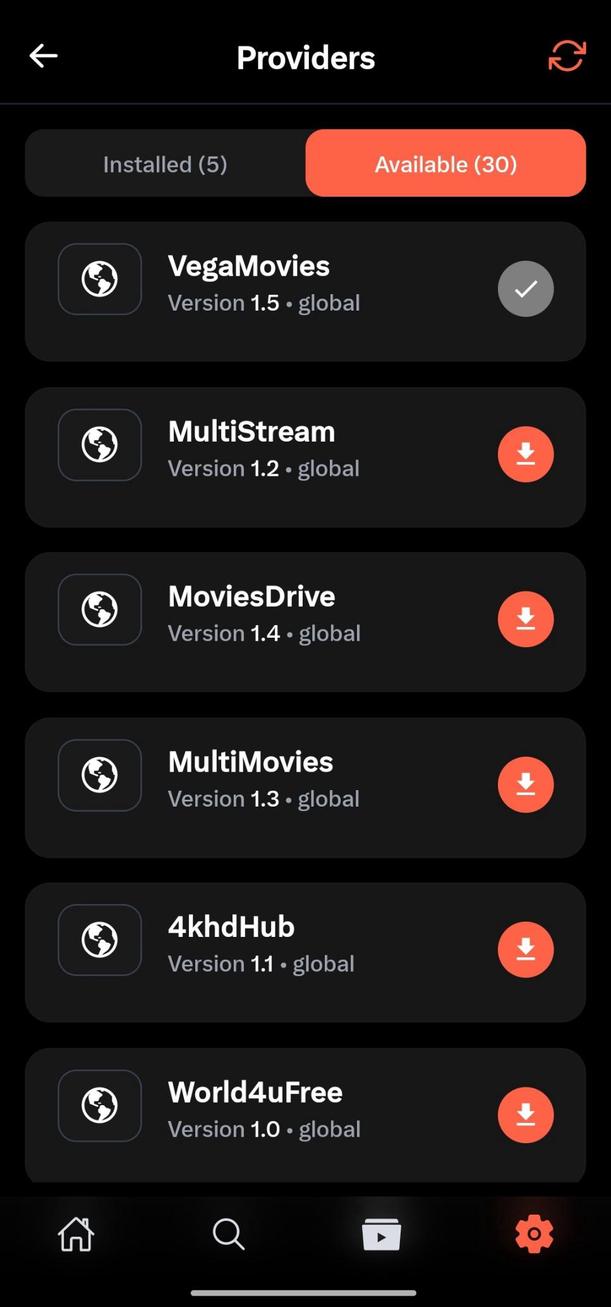
Task: Install the MoviesDrive provider
Action: (526, 620)
